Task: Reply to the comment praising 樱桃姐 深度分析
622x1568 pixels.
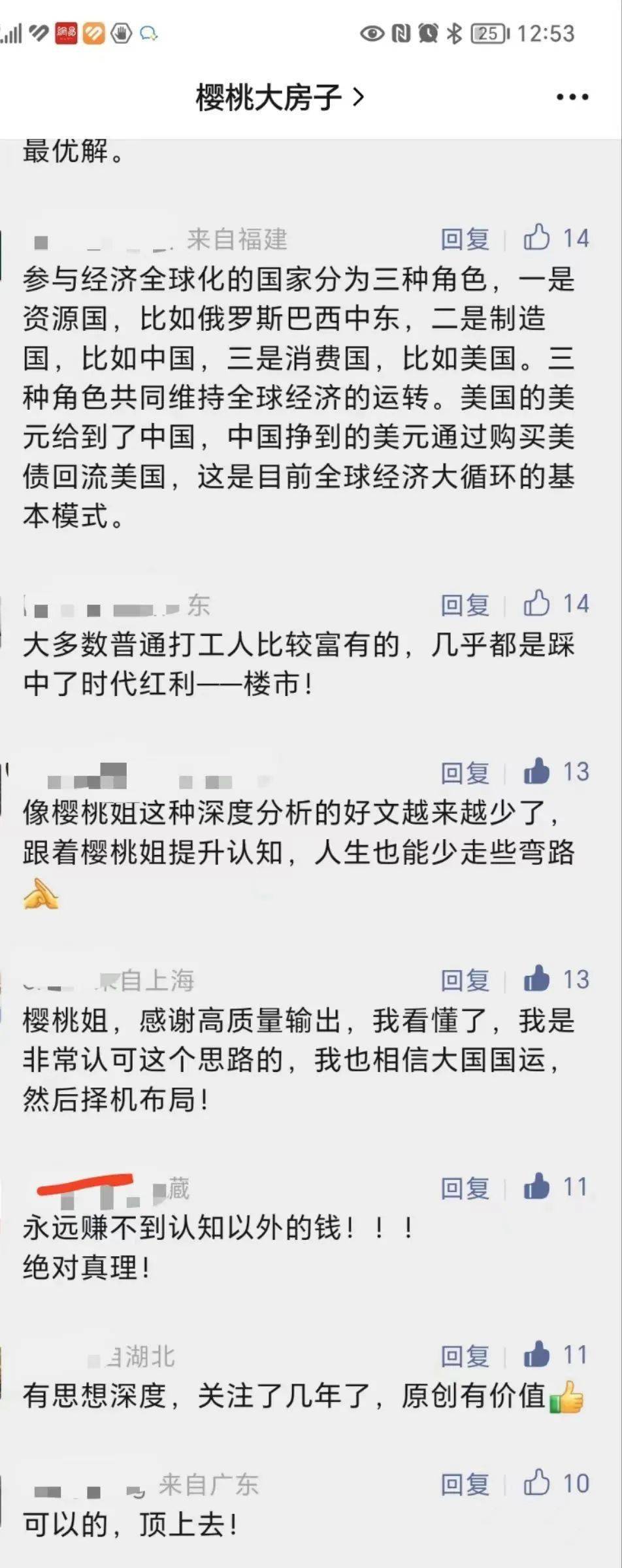Action: pyautogui.click(x=465, y=773)
